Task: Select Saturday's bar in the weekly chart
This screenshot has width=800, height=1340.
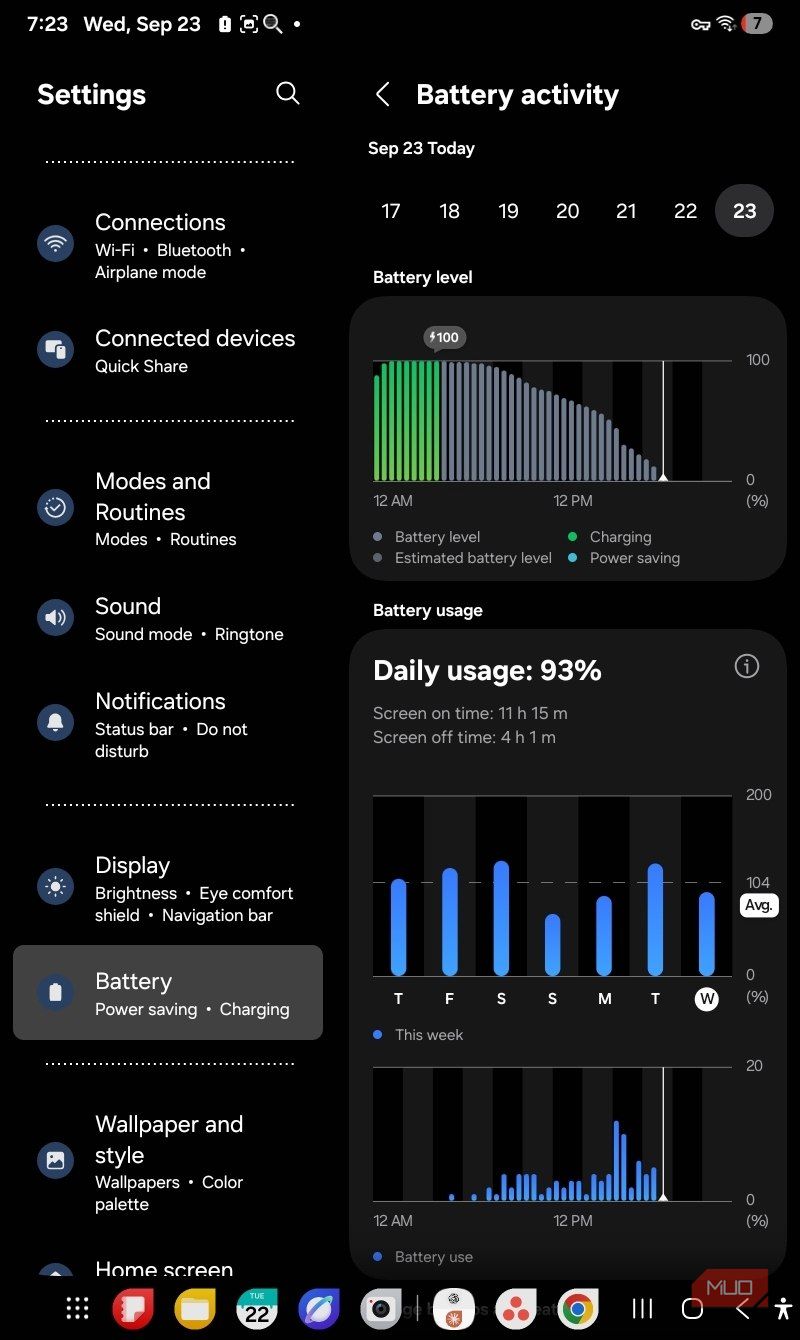Action: click(501, 918)
